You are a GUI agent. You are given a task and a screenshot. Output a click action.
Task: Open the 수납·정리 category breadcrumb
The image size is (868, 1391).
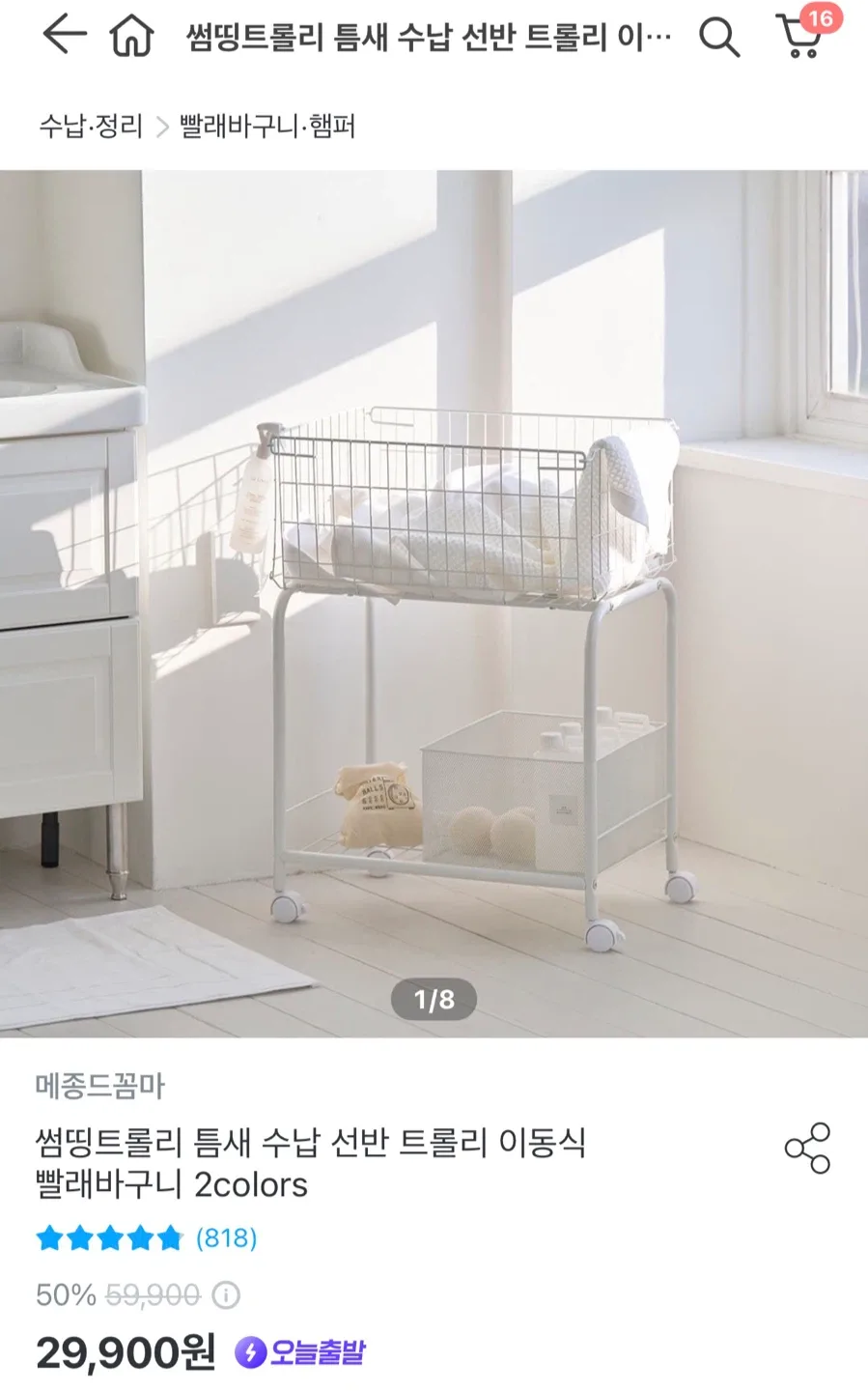pyautogui.click(x=91, y=127)
